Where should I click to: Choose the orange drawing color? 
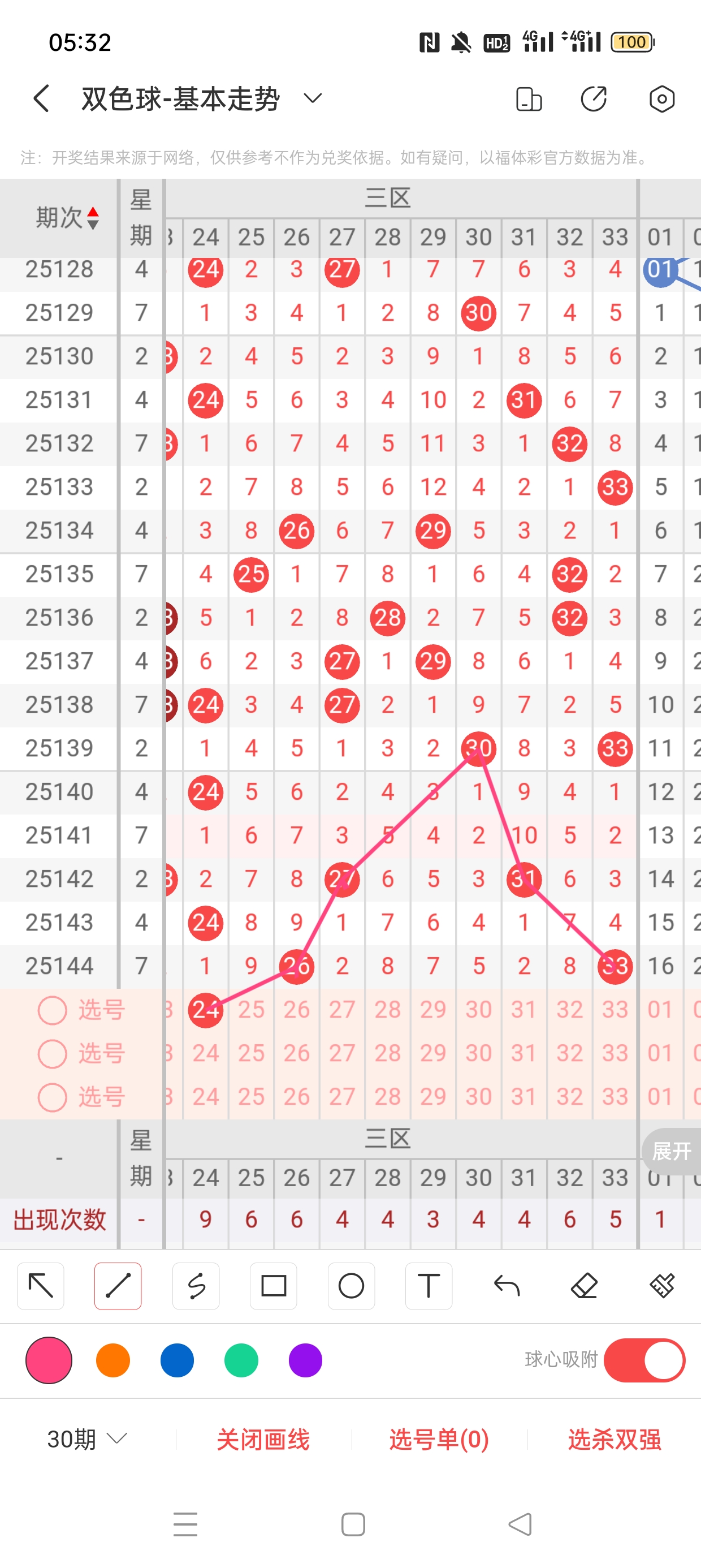[113, 1360]
